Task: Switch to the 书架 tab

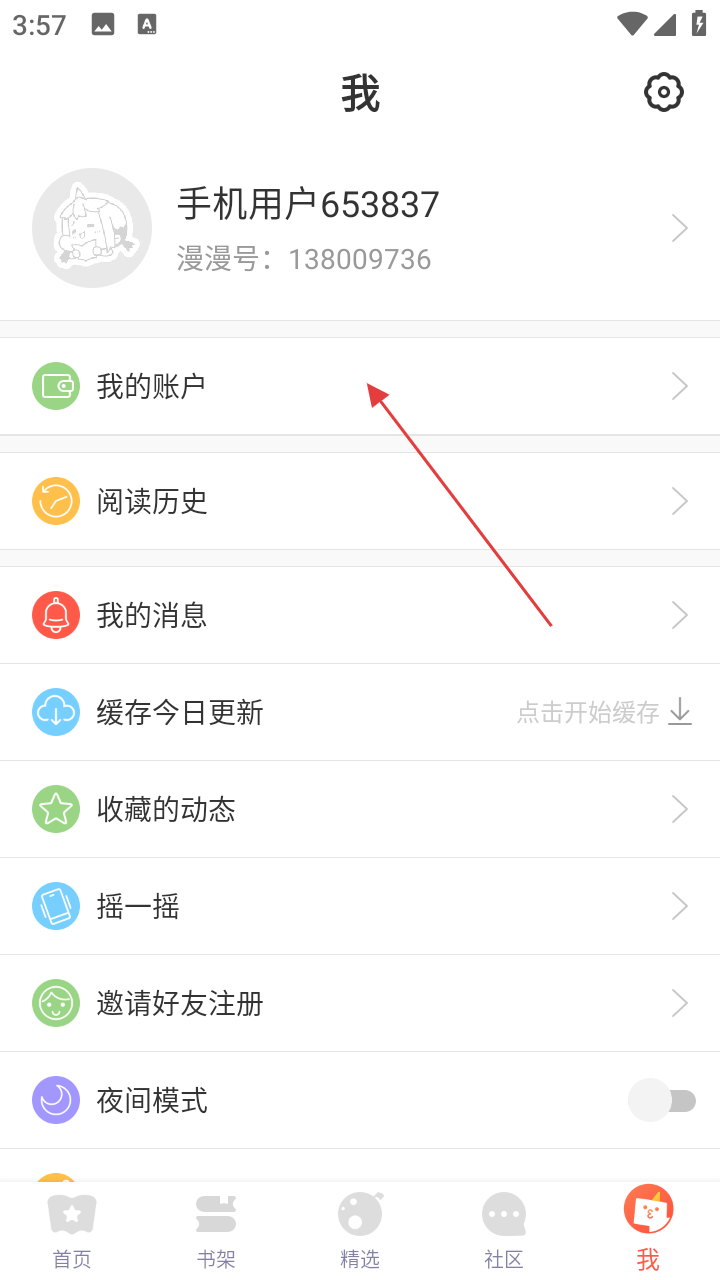Action: [x=216, y=1230]
